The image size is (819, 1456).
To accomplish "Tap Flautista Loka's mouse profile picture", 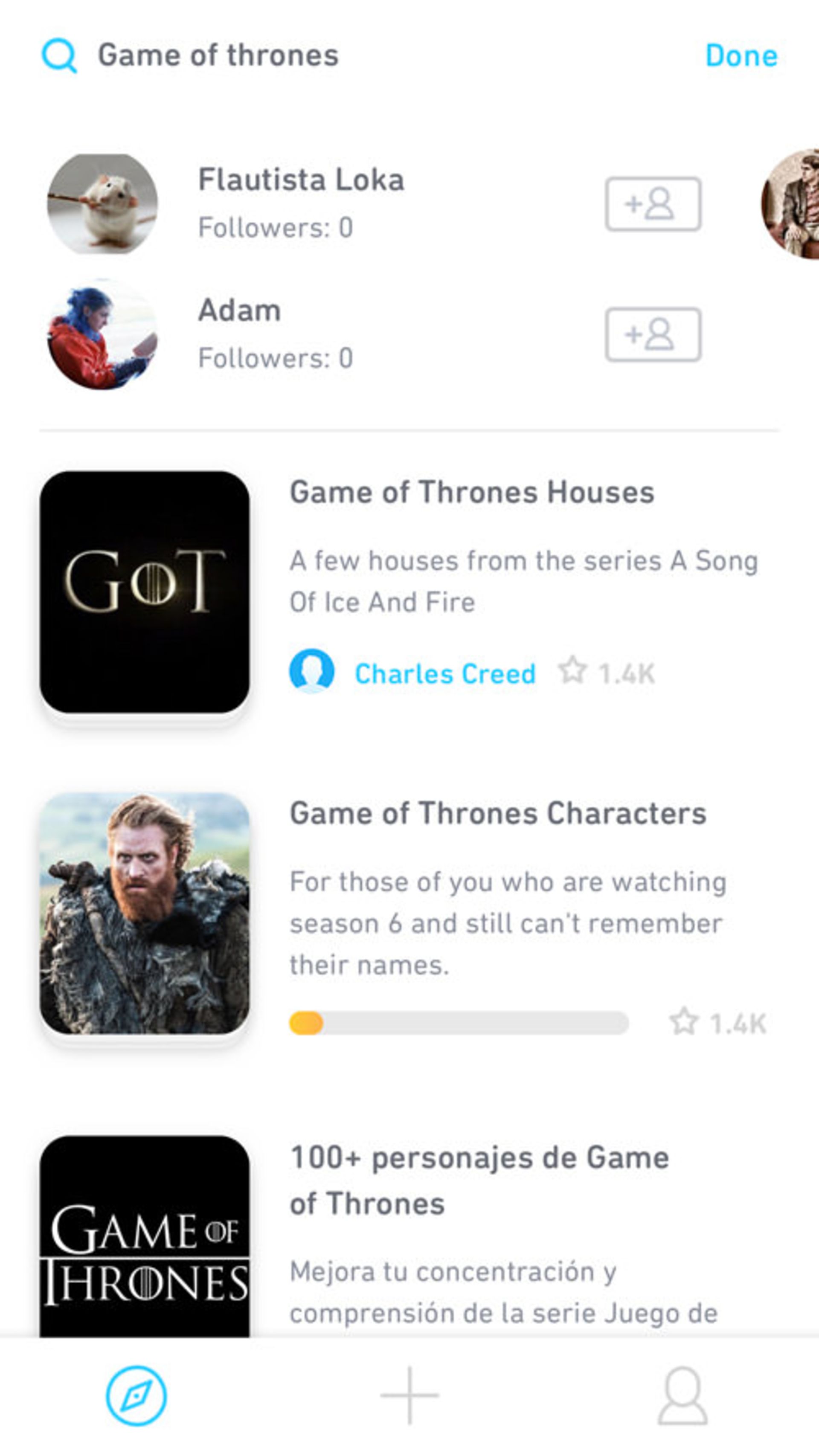I will pyautogui.click(x=103, y=205).
